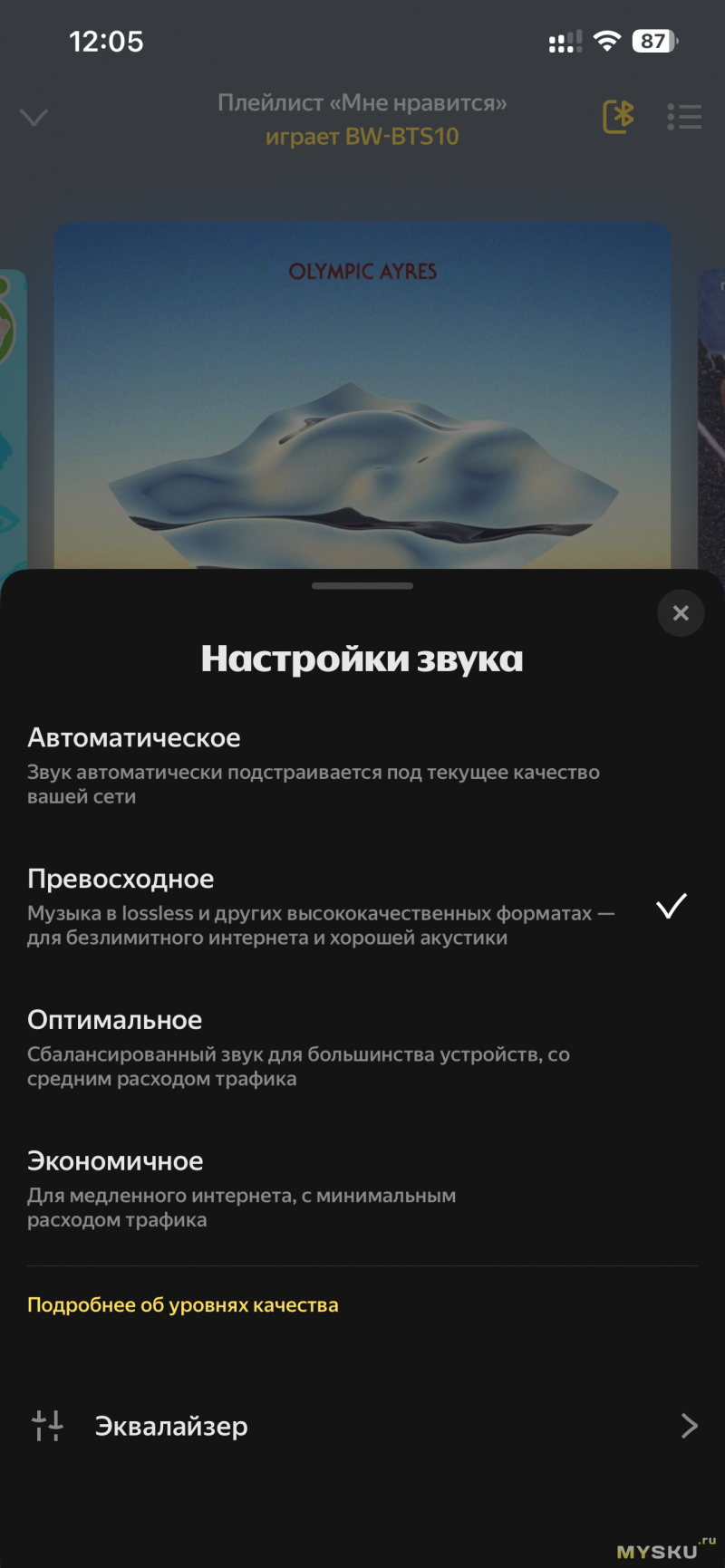Open Bluetooth device casting icon
Image resolution: width=725 pixels, height=1568 pixels.
pyautogui.click(x=618, y=118)
